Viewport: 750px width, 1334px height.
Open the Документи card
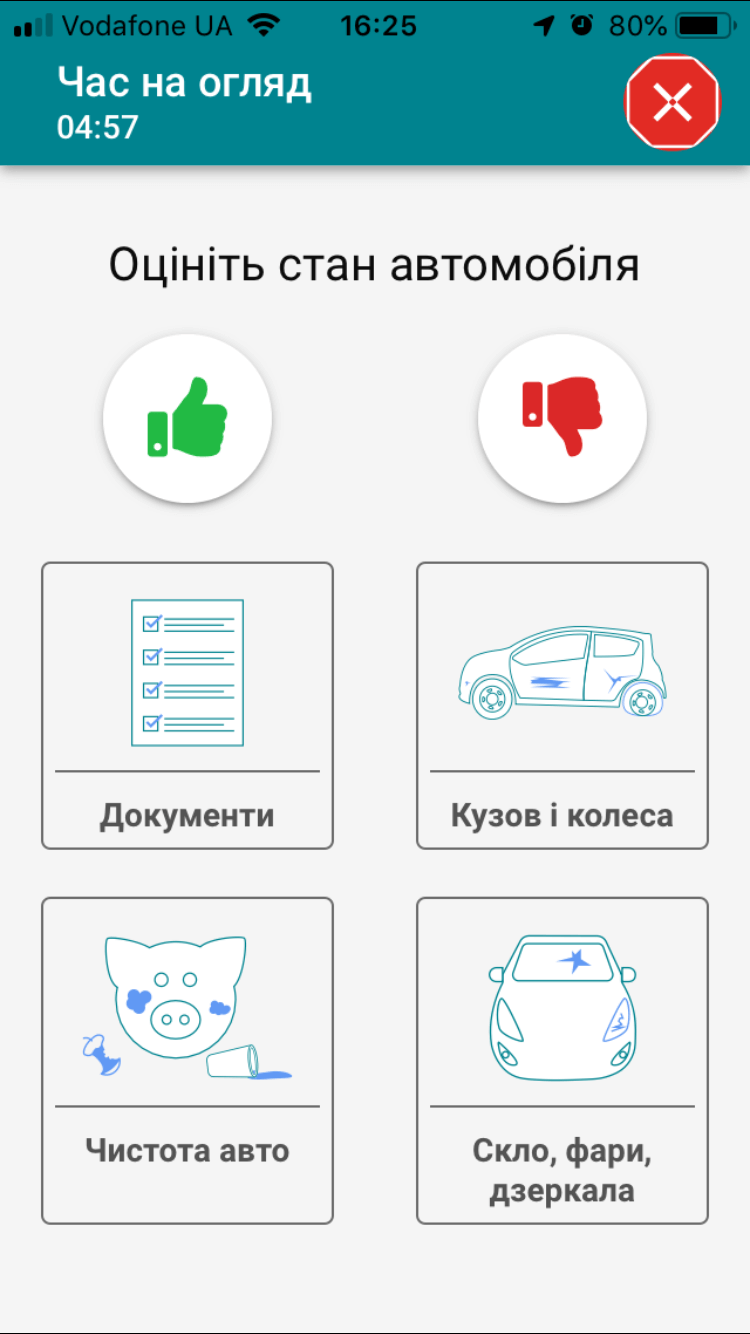187,705
